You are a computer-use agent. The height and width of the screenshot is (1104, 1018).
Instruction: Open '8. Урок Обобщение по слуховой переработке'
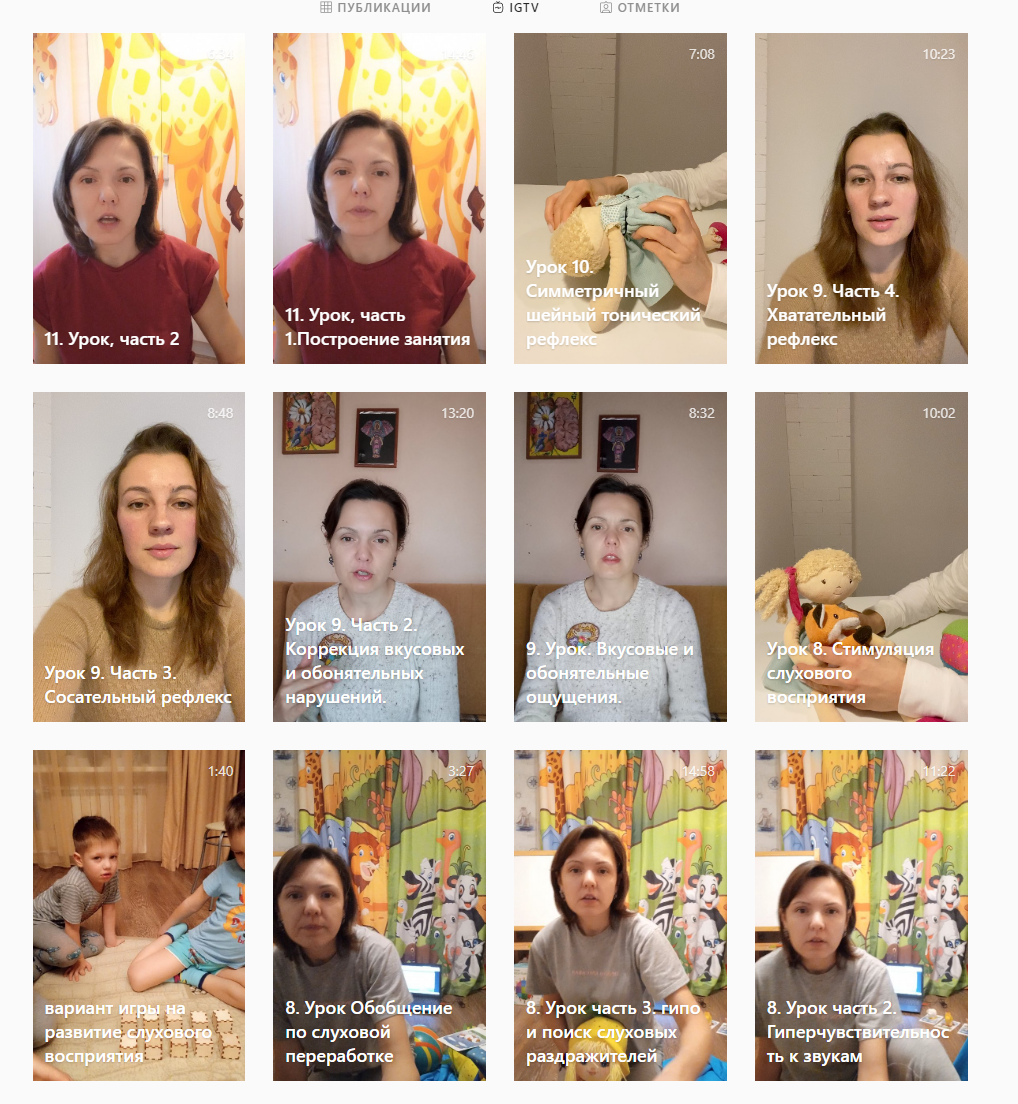[379, 915]
